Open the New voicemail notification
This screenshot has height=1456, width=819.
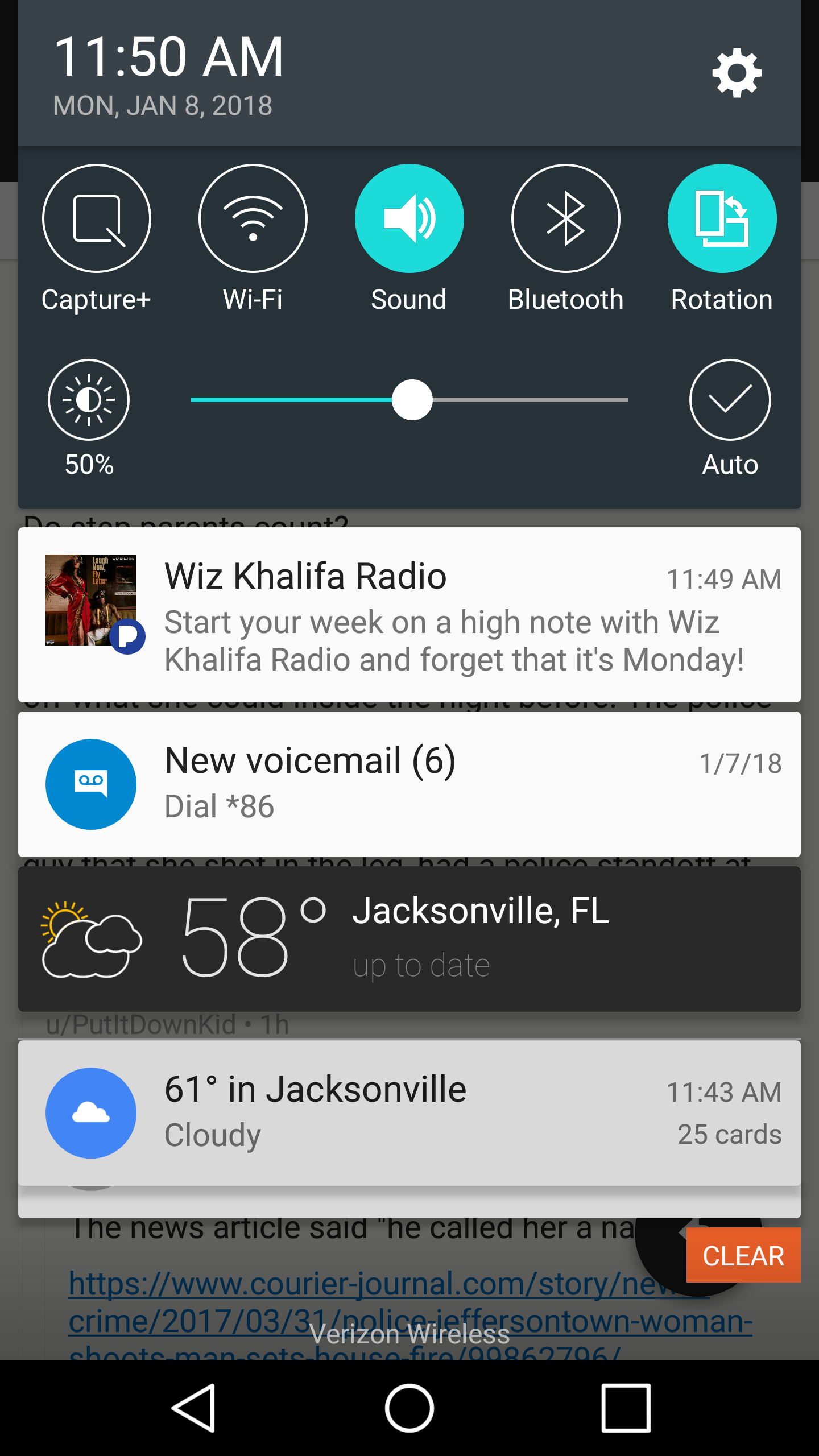[398, 782]
